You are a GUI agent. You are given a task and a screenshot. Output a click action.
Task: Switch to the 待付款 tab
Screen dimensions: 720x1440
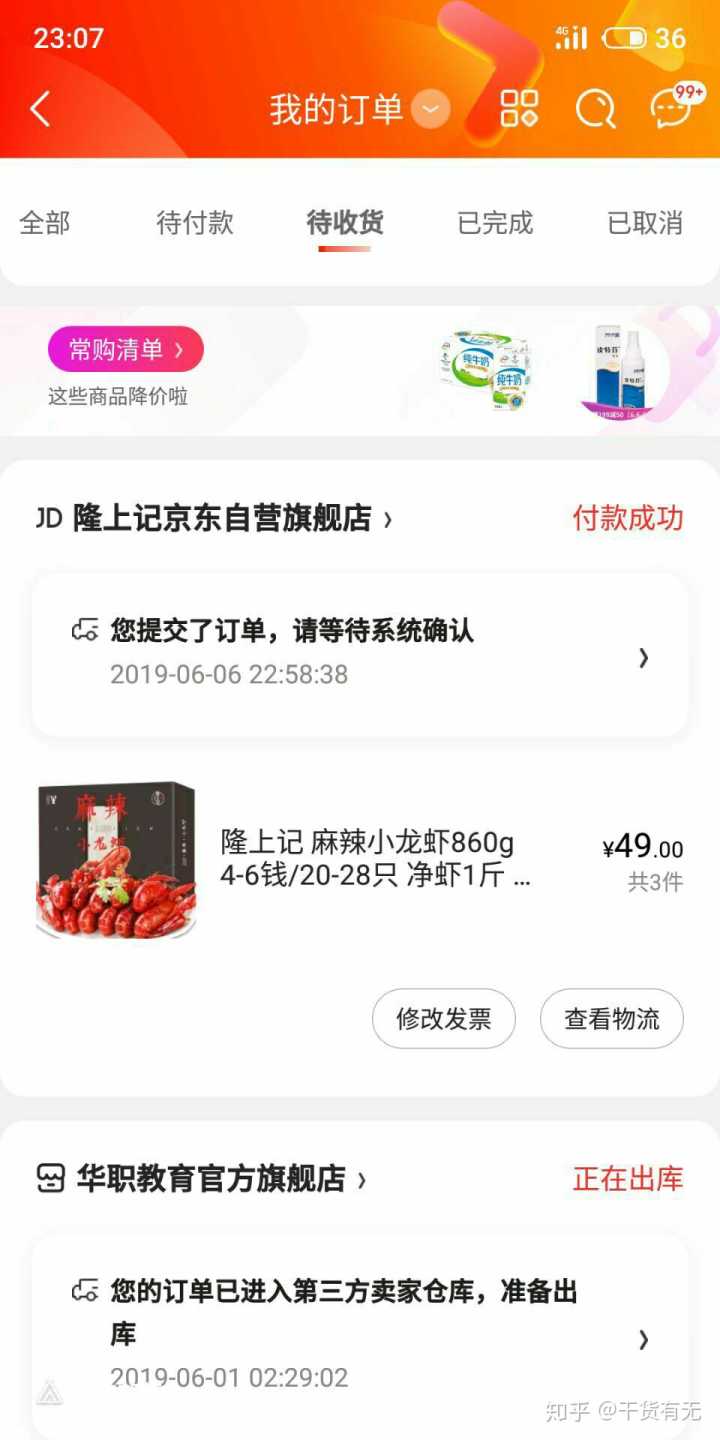tap(195, 223)
